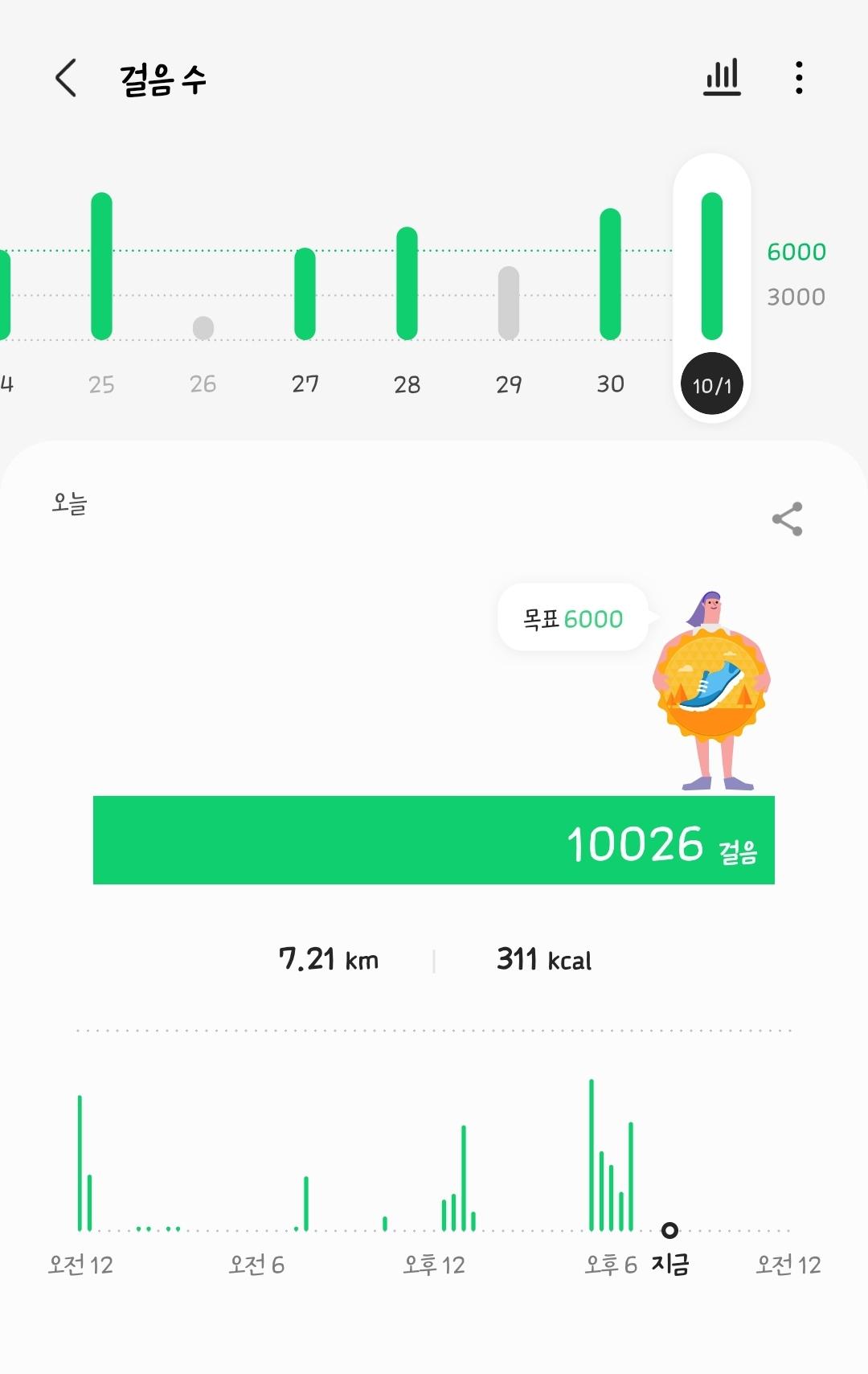Share today's step count
Screen dimensions: 868x1374
click(x=787, y=519)
